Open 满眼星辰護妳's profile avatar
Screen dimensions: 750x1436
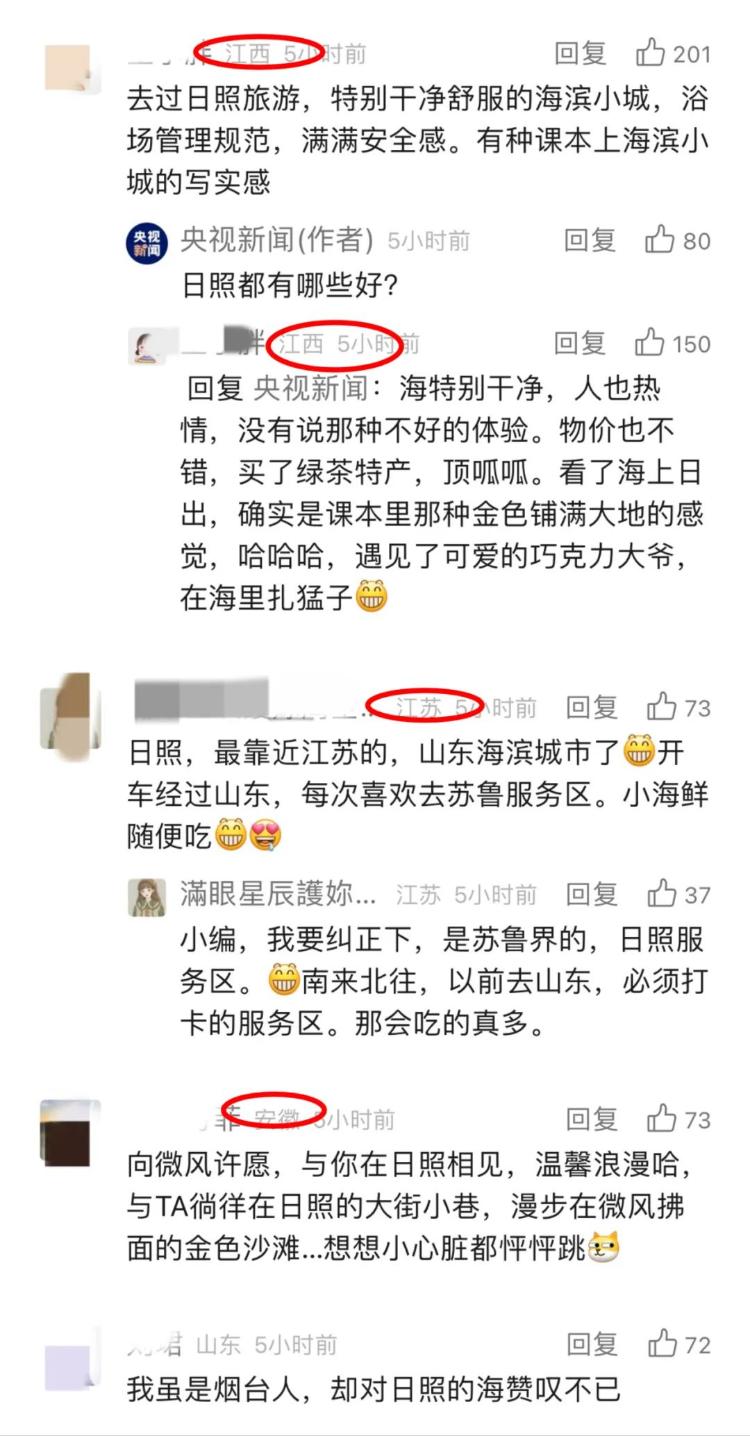click(147, 897)
